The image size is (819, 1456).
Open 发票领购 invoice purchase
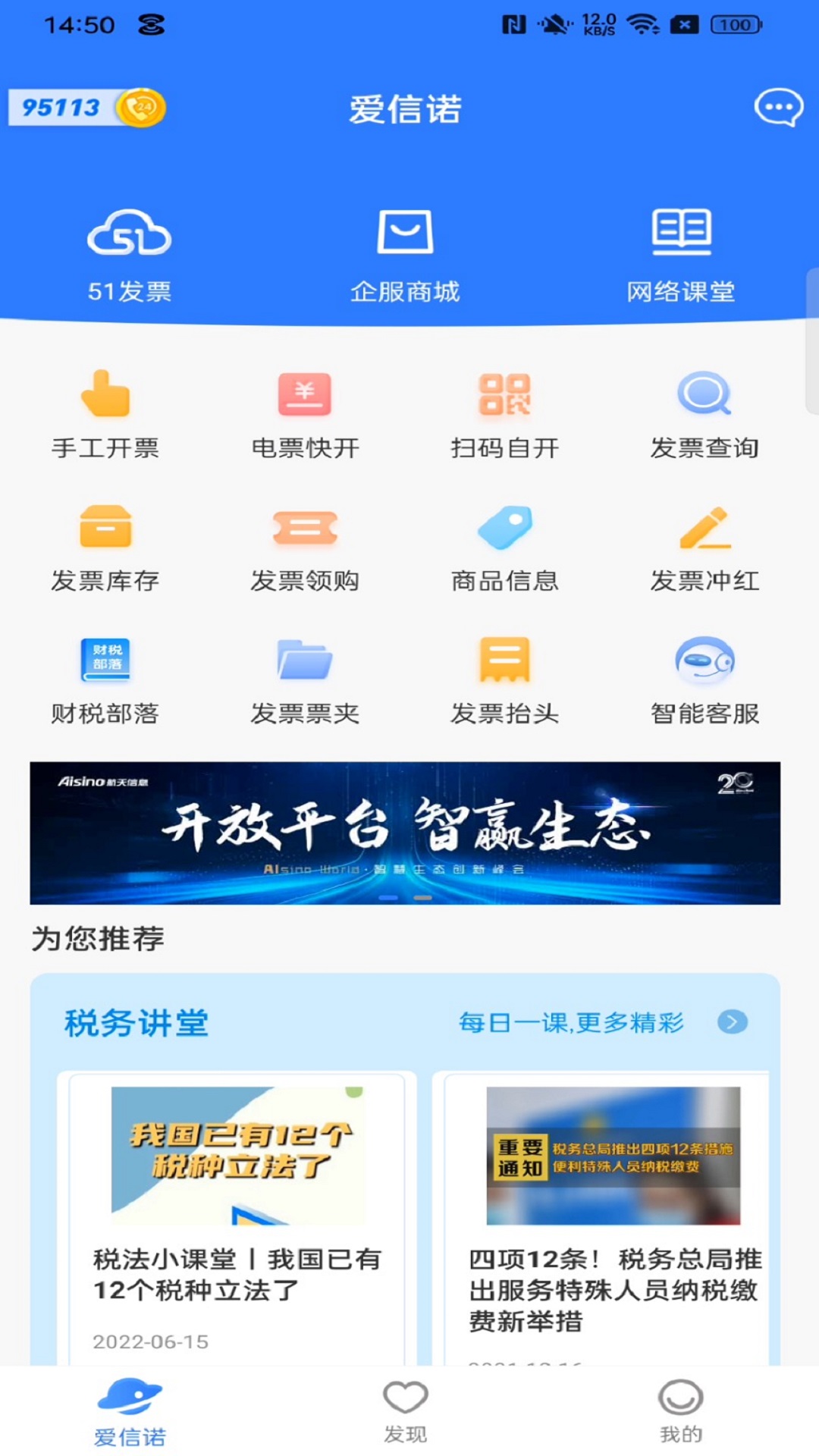306,546
